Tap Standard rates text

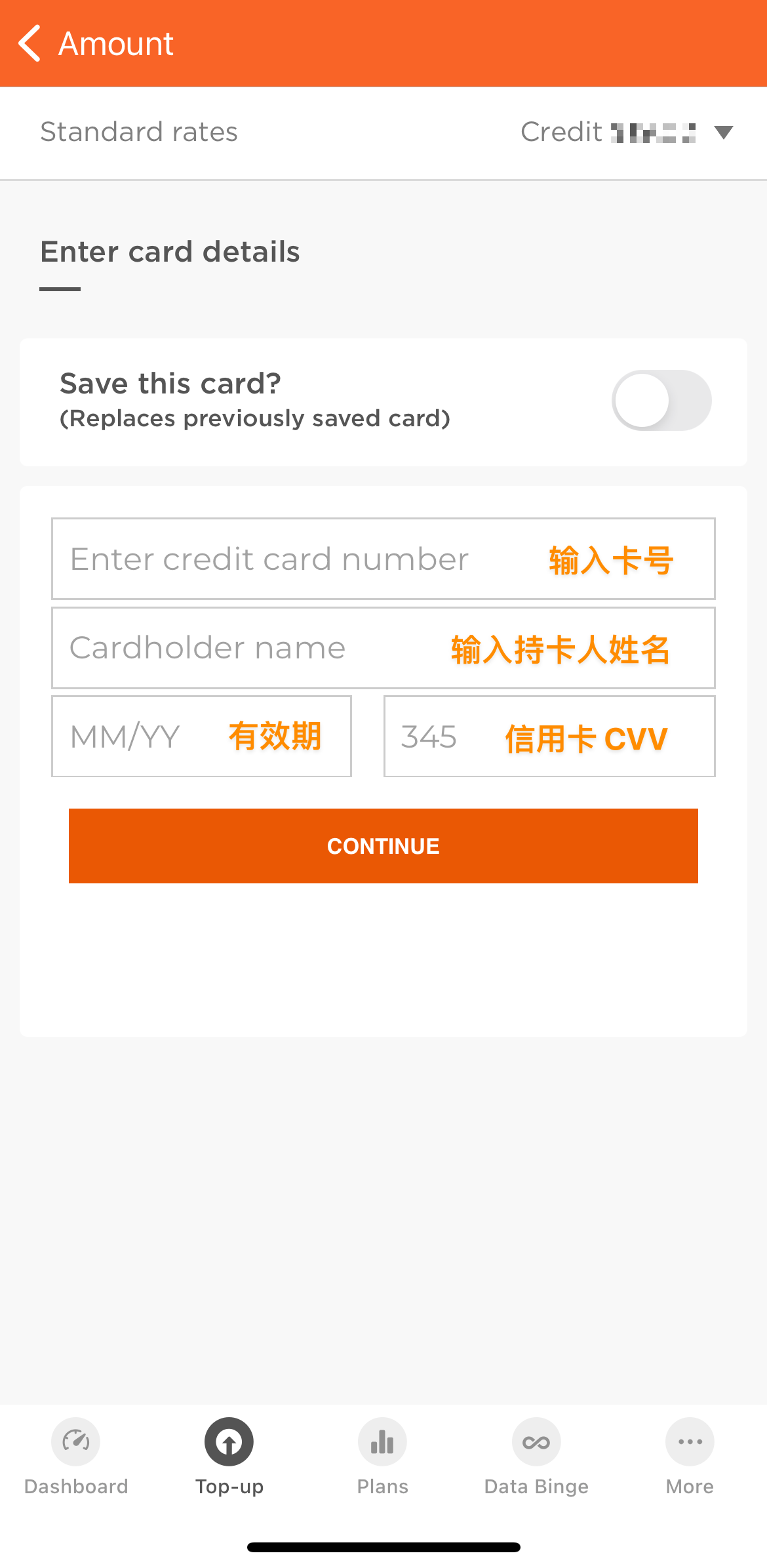139,132
